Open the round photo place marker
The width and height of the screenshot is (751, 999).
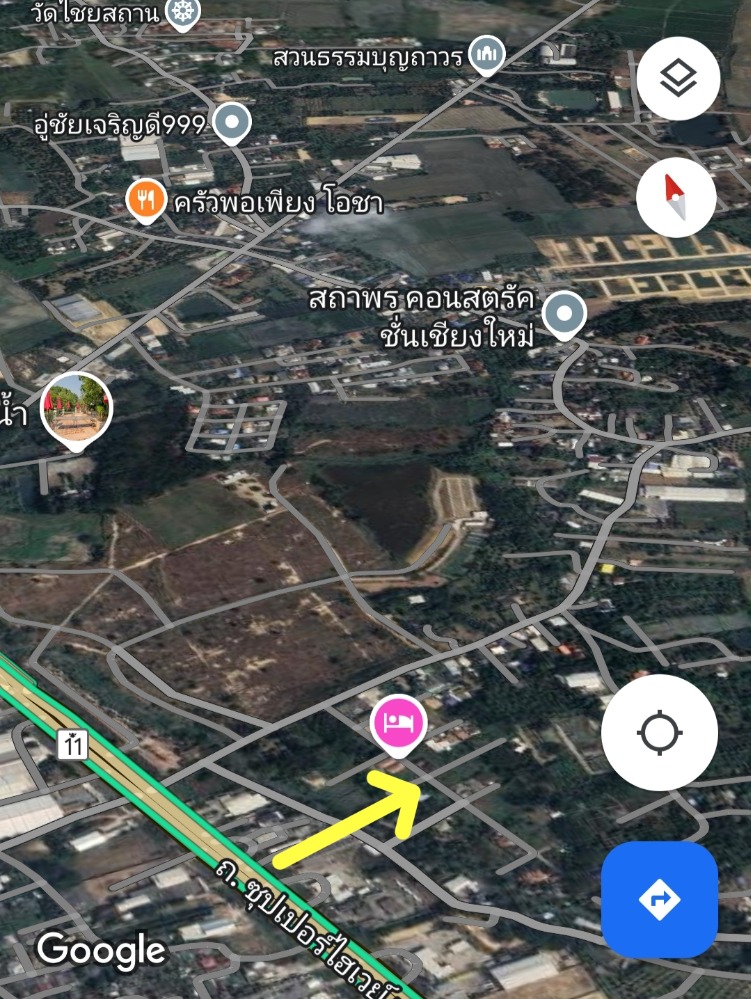click(x=77, y=406)
